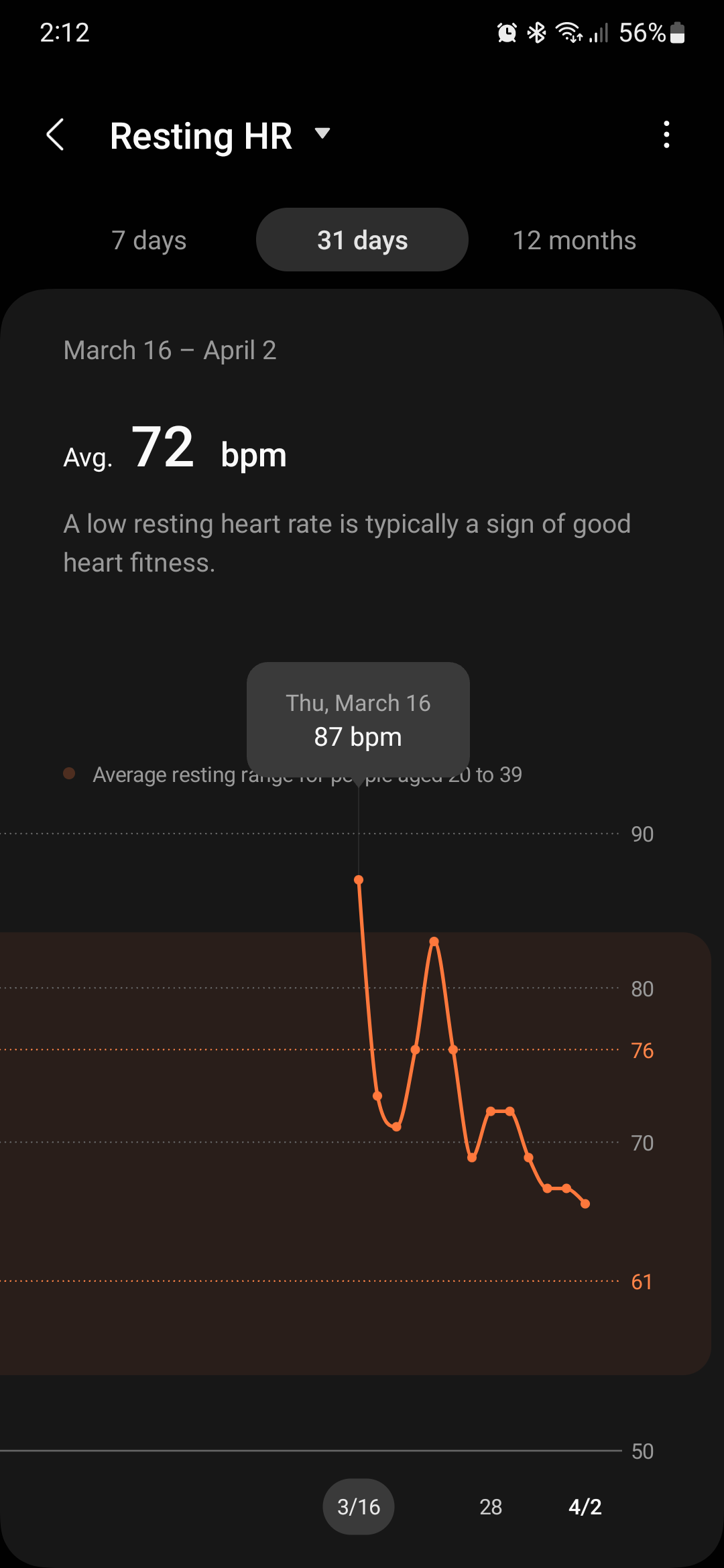Go back from Resting HR
Screen dimensions: 724x1568
click(x=55, y=135)
